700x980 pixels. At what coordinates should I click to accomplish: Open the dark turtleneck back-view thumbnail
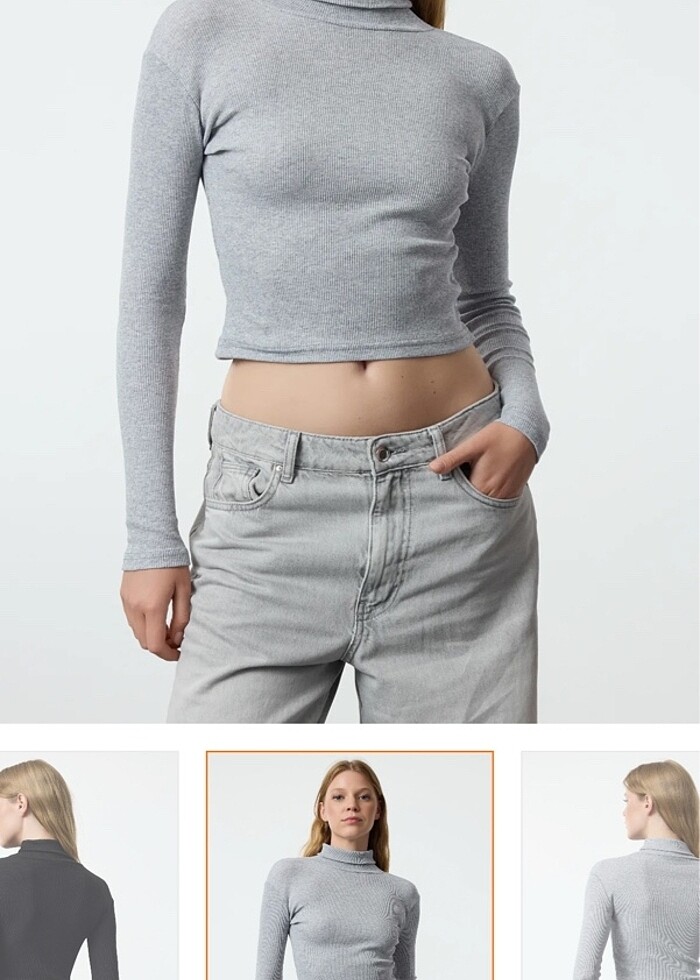coord(88,866)
